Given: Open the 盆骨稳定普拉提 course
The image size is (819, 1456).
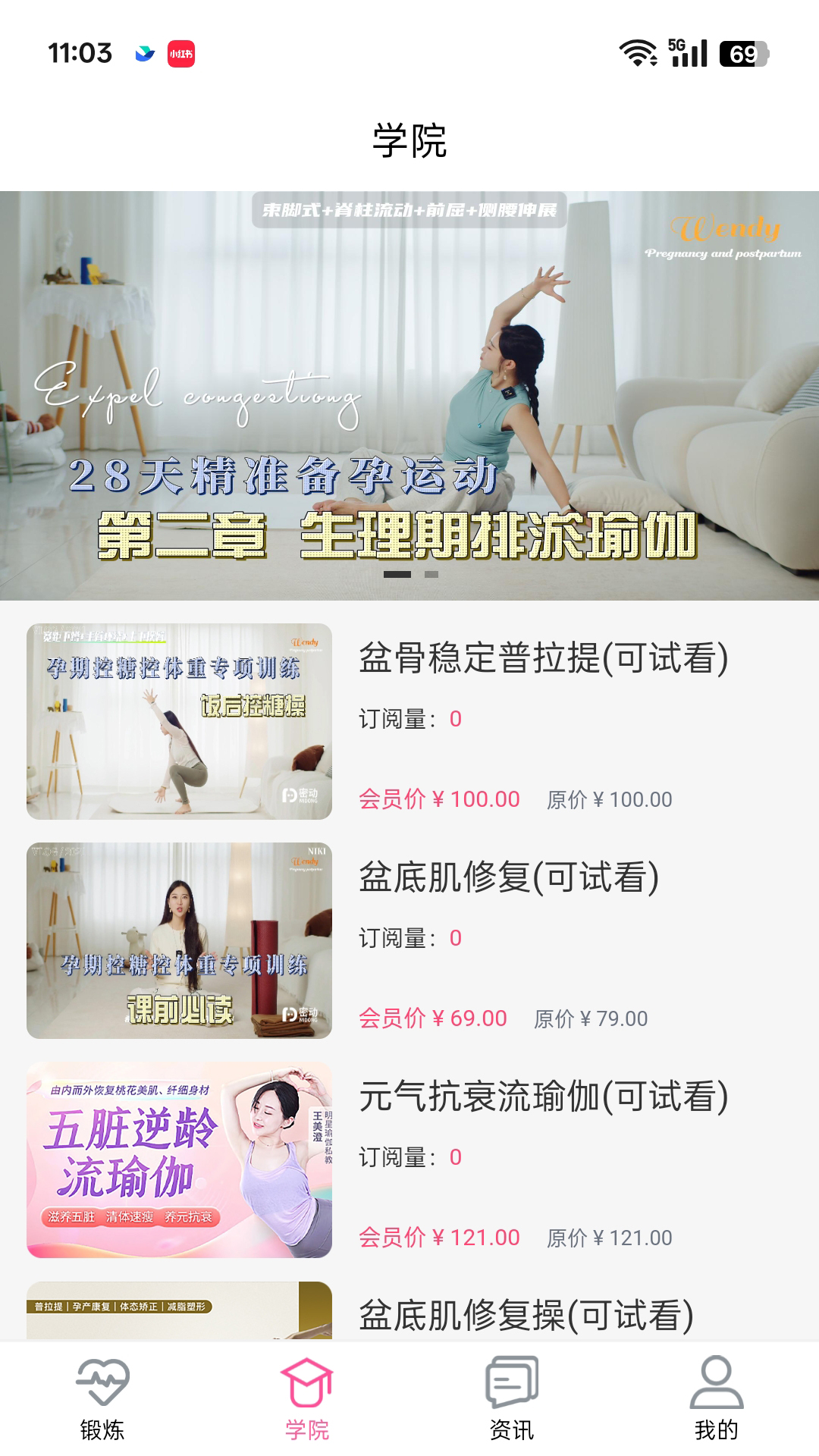Looking at the screenshot, I should tap(543, 658).
